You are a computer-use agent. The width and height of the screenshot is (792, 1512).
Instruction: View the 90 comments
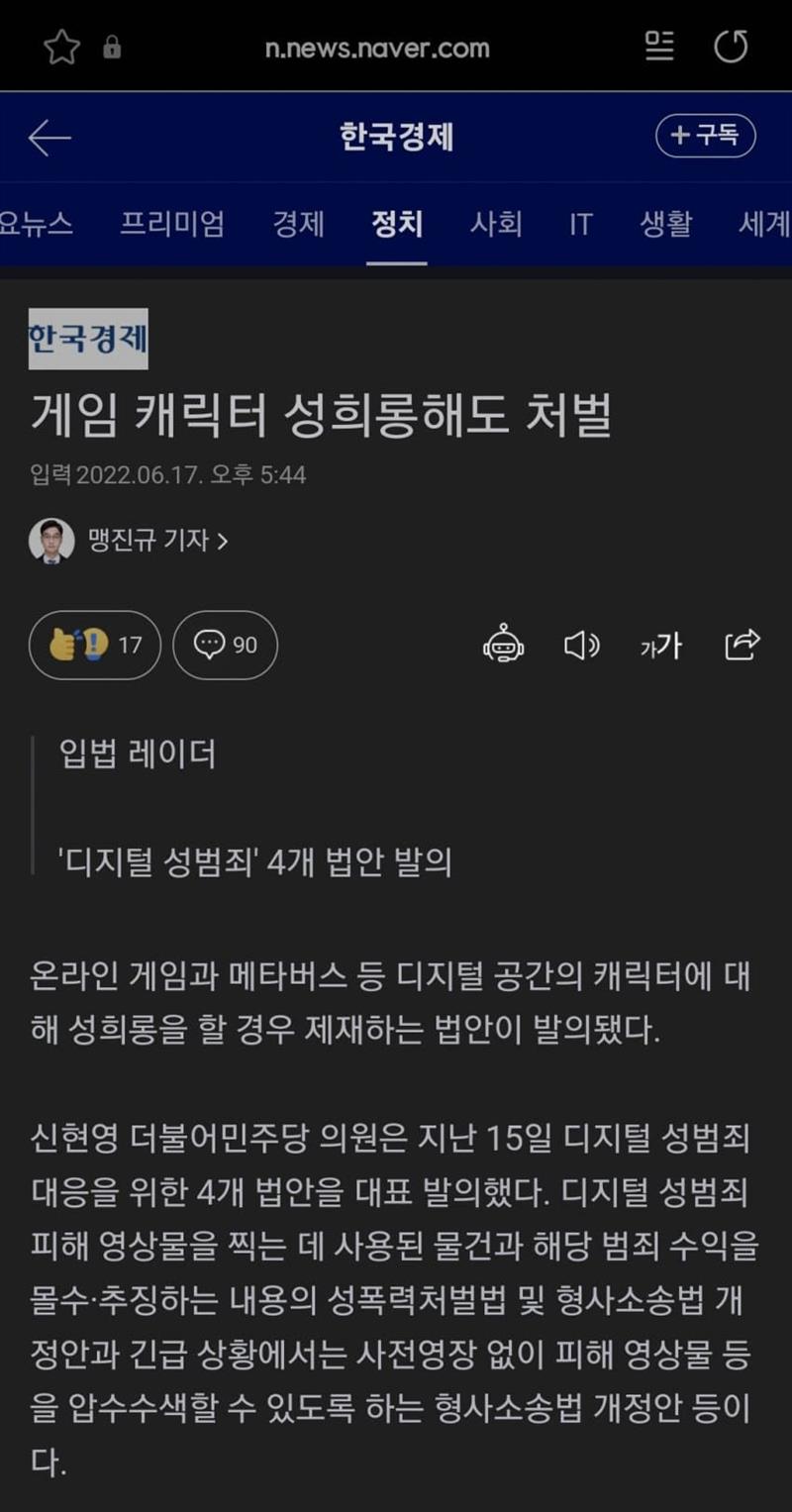[x=225, y=646]
